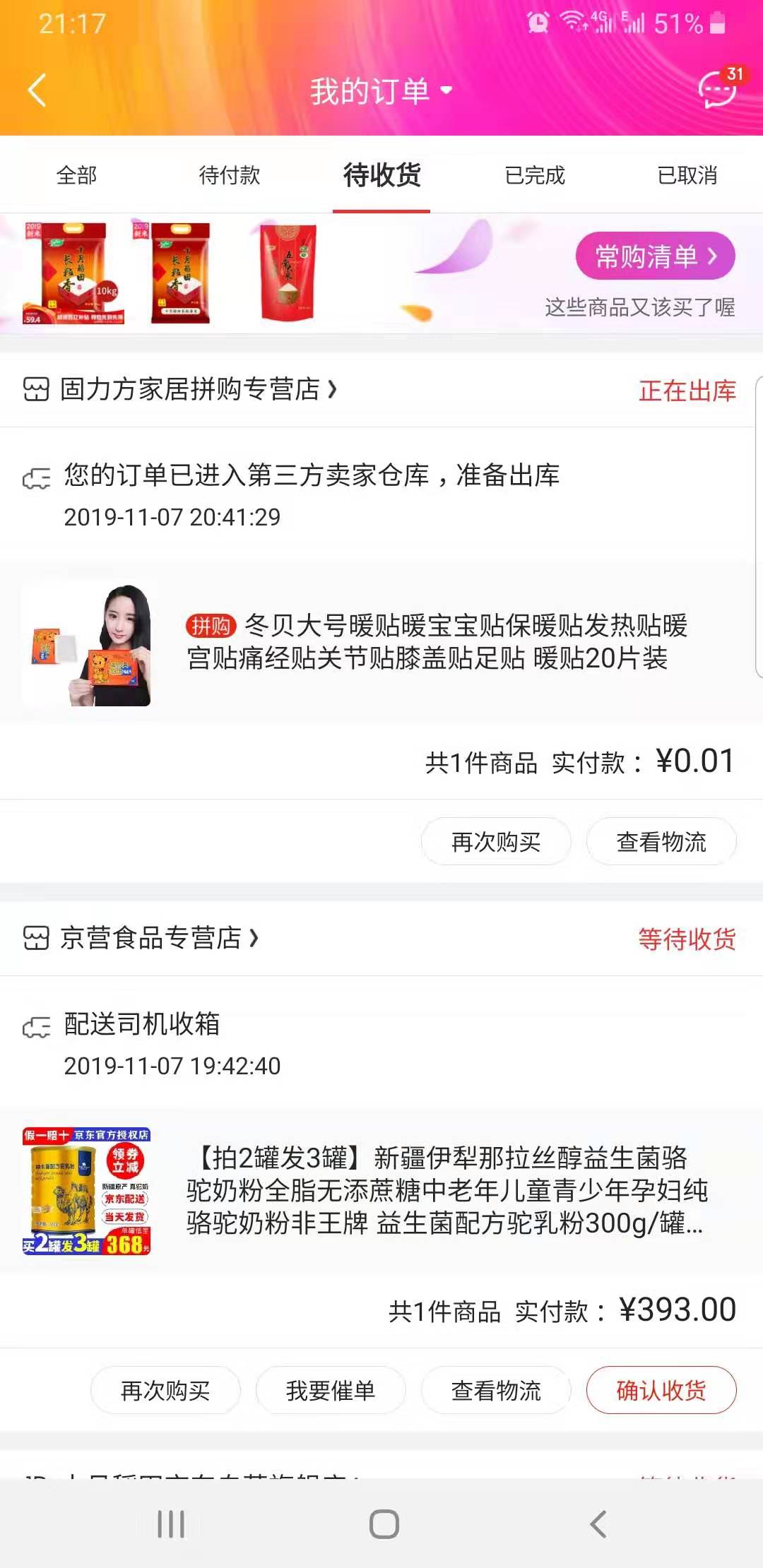Open 查看物流 for the warm patch order
The image size is (763, 1568).
[x=661, y=841]
